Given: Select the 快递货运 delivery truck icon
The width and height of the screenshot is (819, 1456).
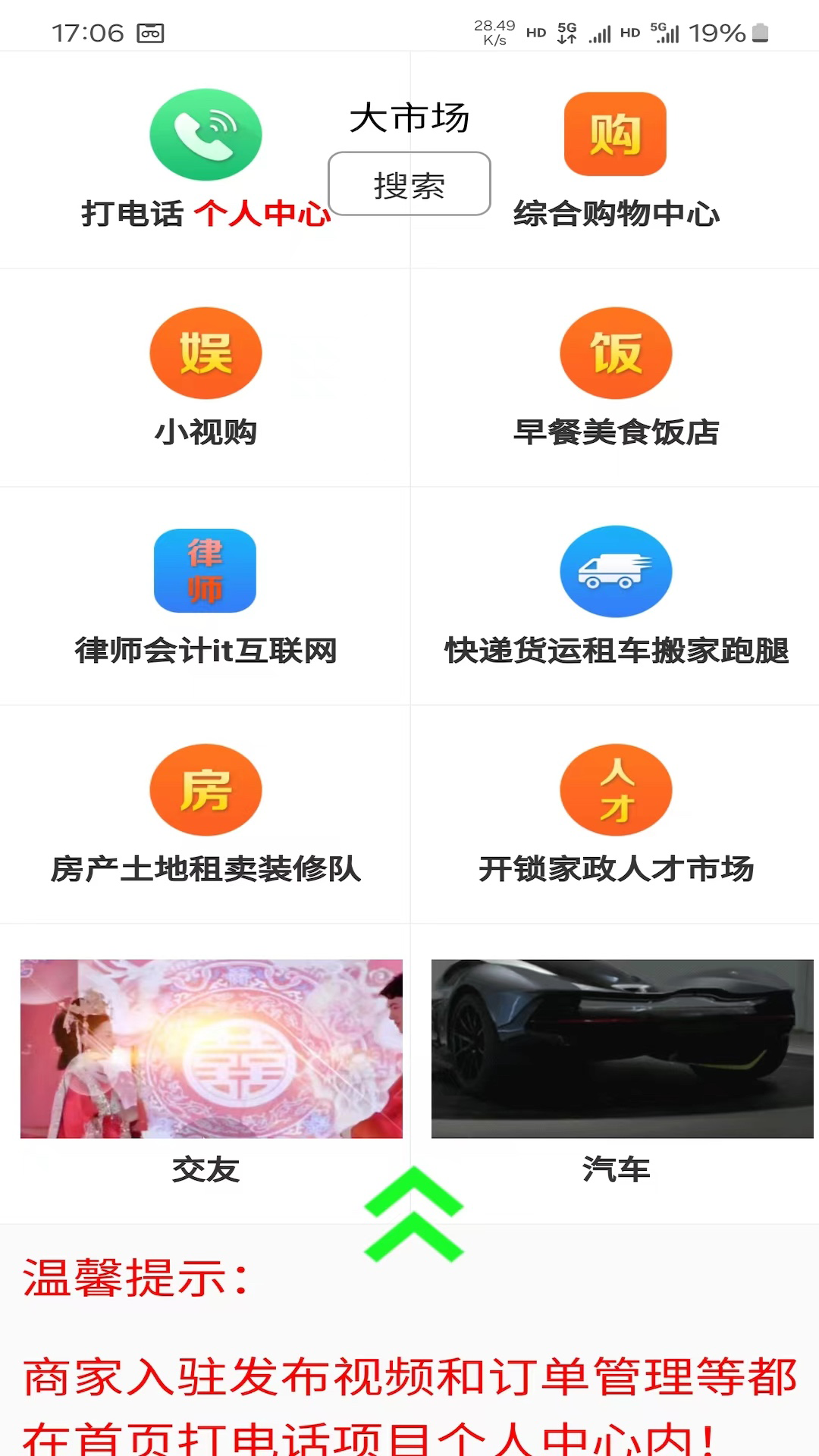Looking at the screenshot, I should (616, 571).
